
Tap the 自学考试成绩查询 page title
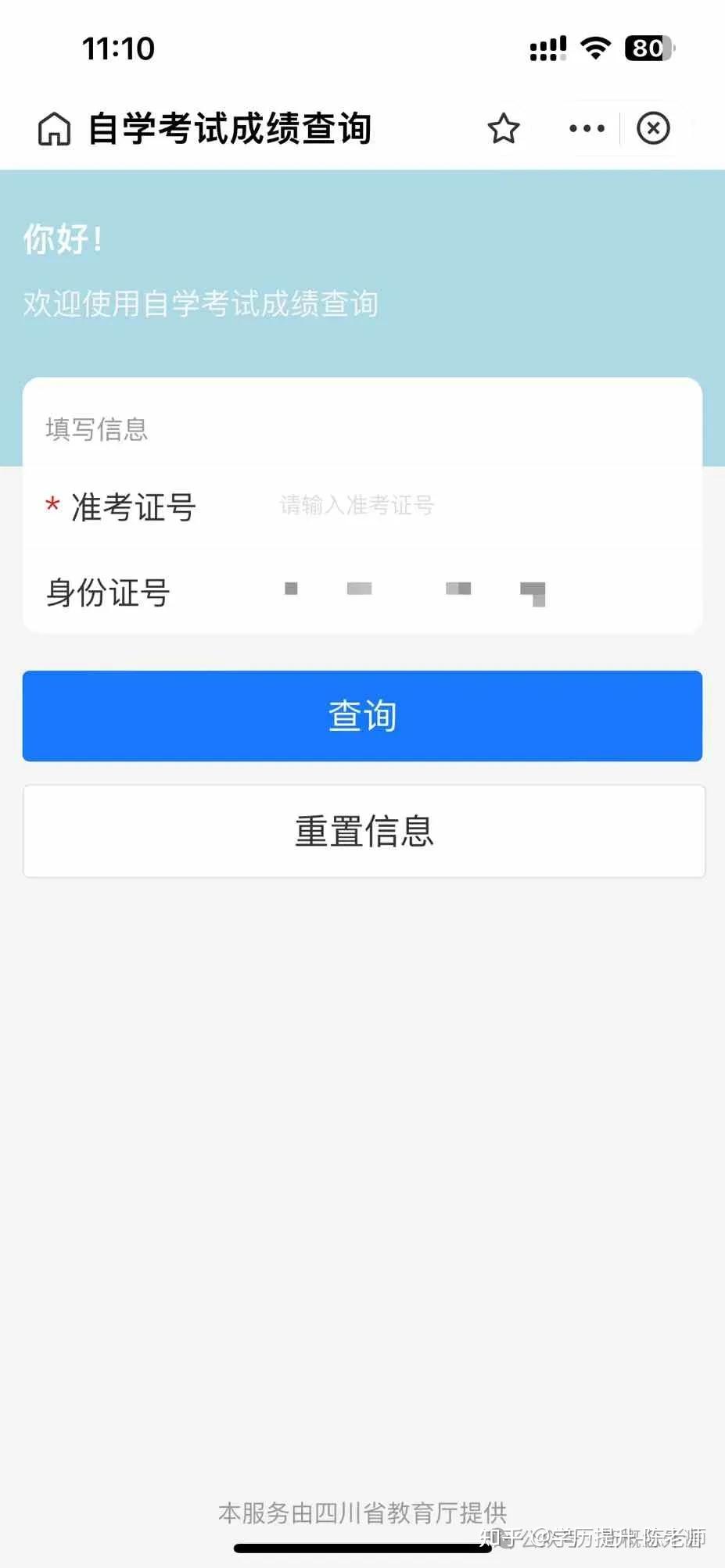click(x=229, y=128)
